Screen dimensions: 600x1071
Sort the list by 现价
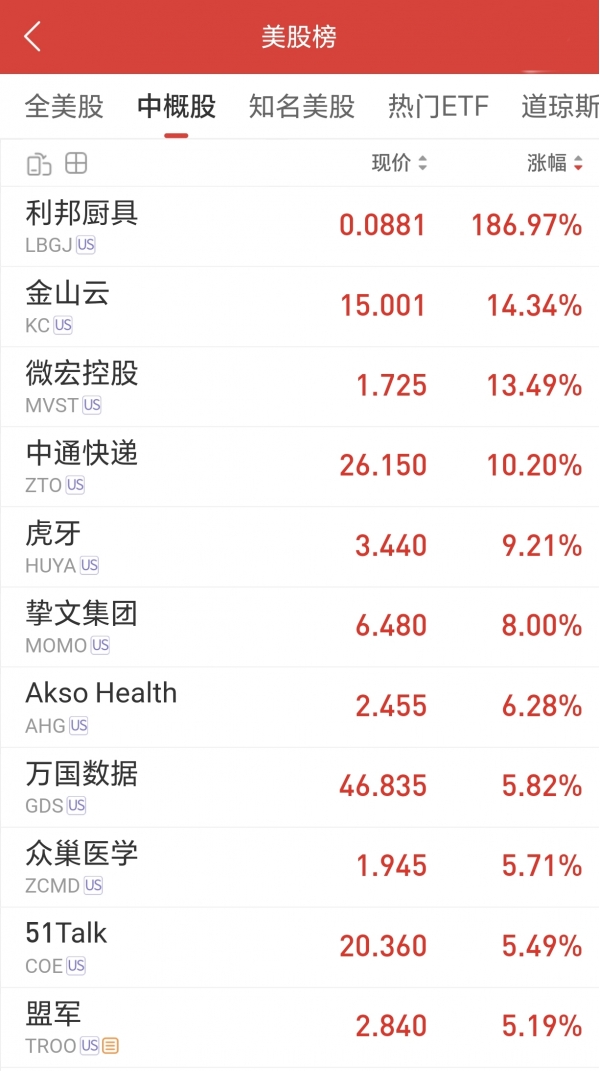point(399,163)
